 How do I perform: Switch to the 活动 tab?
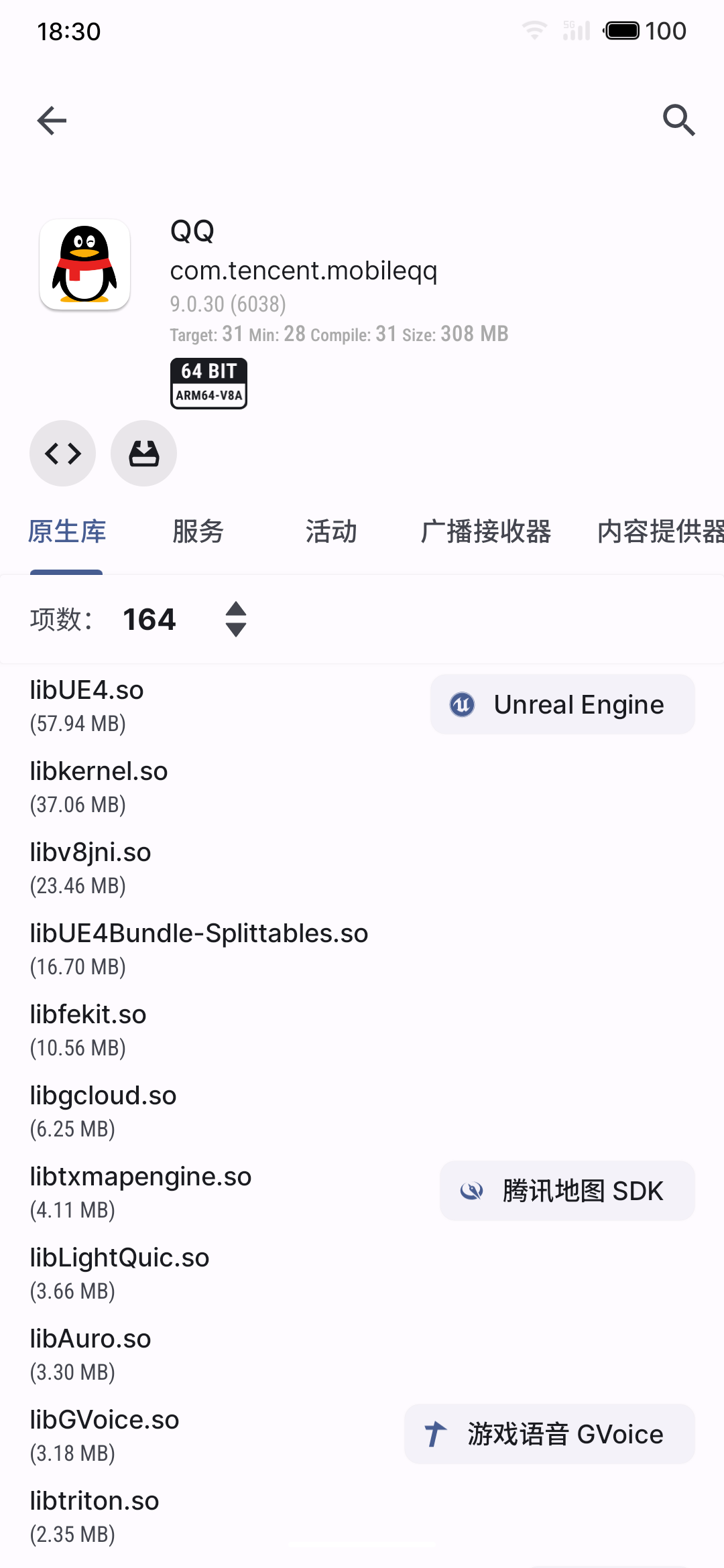(331, 531)
